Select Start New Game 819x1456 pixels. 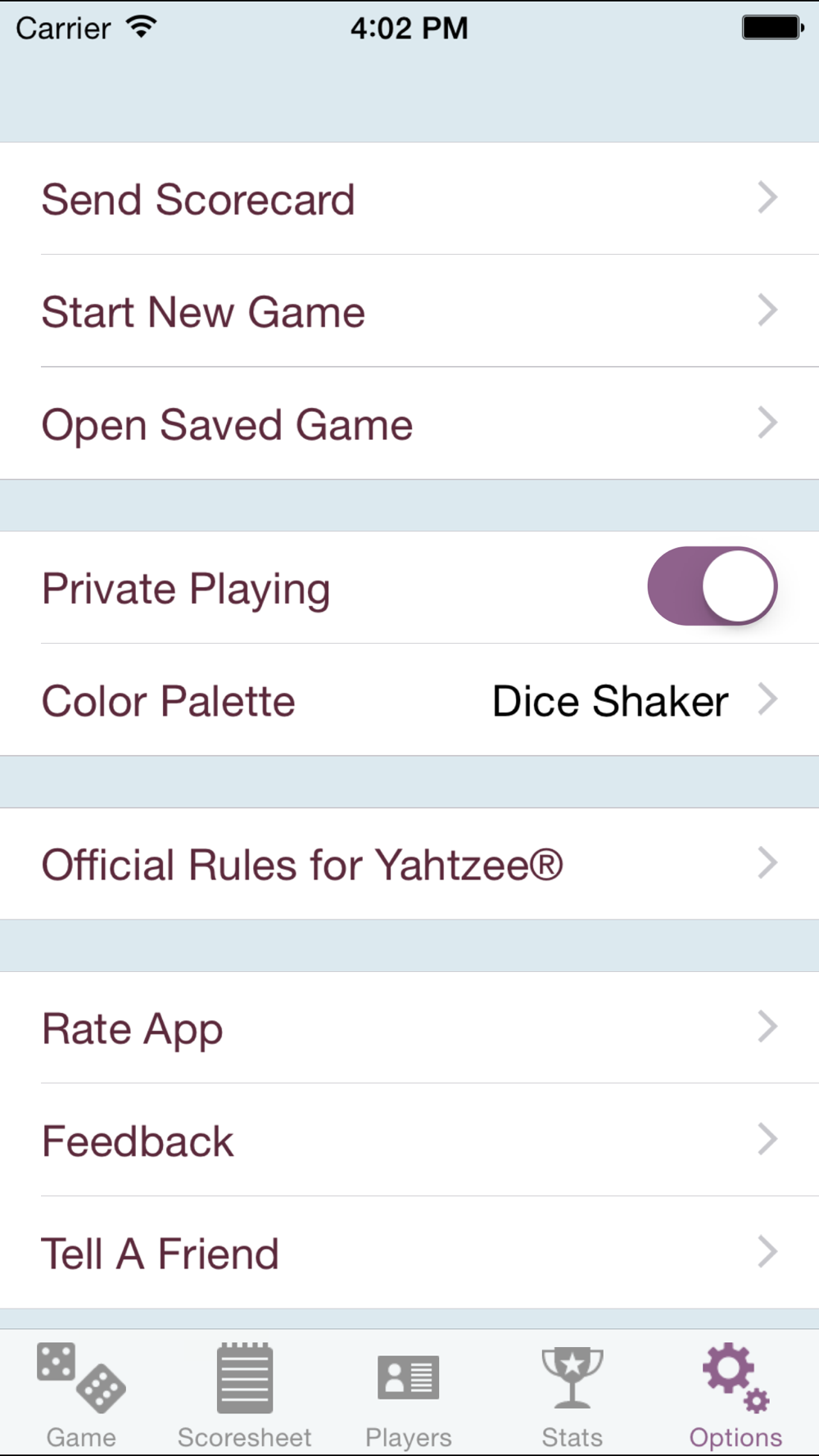pyautogui.click(x=409, y=312)
